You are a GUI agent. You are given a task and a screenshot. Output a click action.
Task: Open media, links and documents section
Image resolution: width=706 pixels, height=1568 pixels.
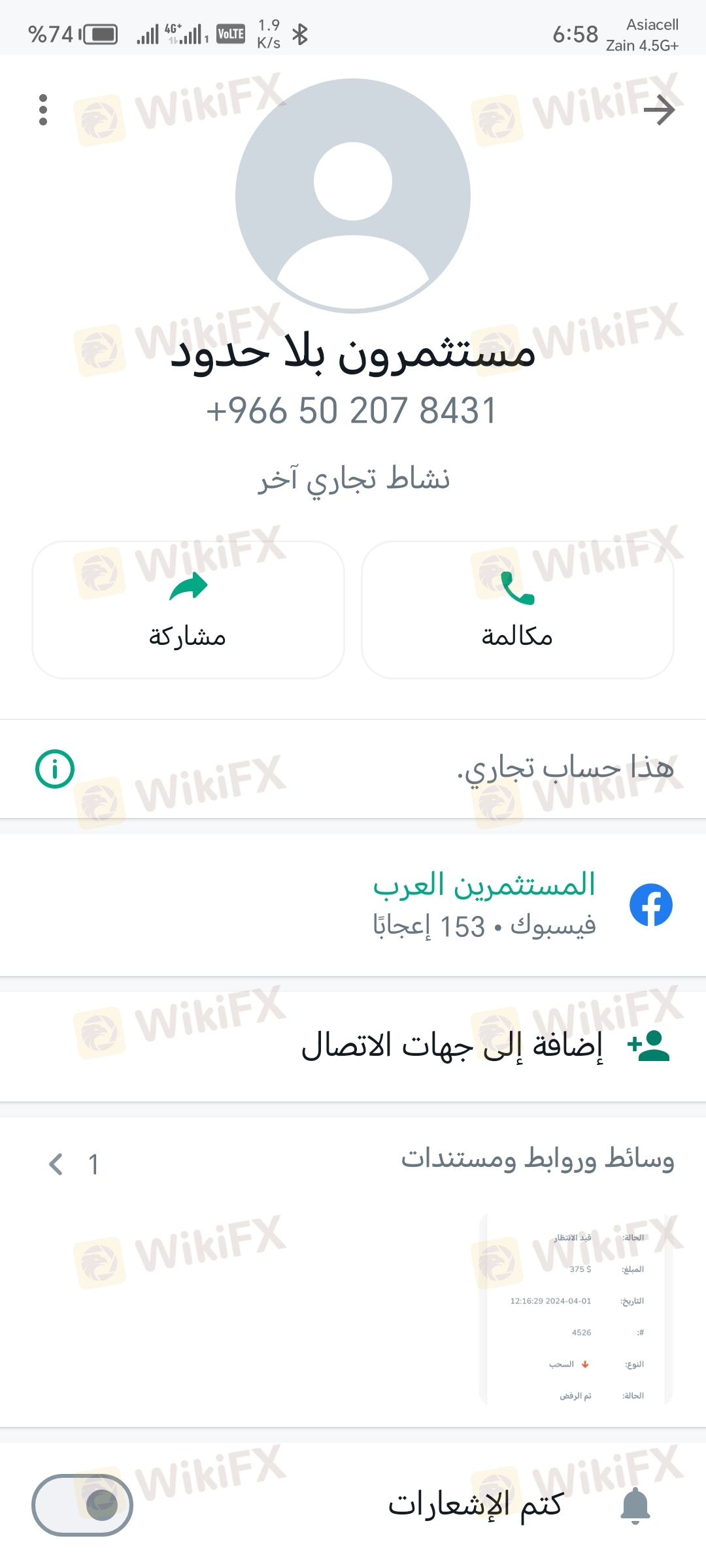pyautogui.click(x=353, y=1160)
